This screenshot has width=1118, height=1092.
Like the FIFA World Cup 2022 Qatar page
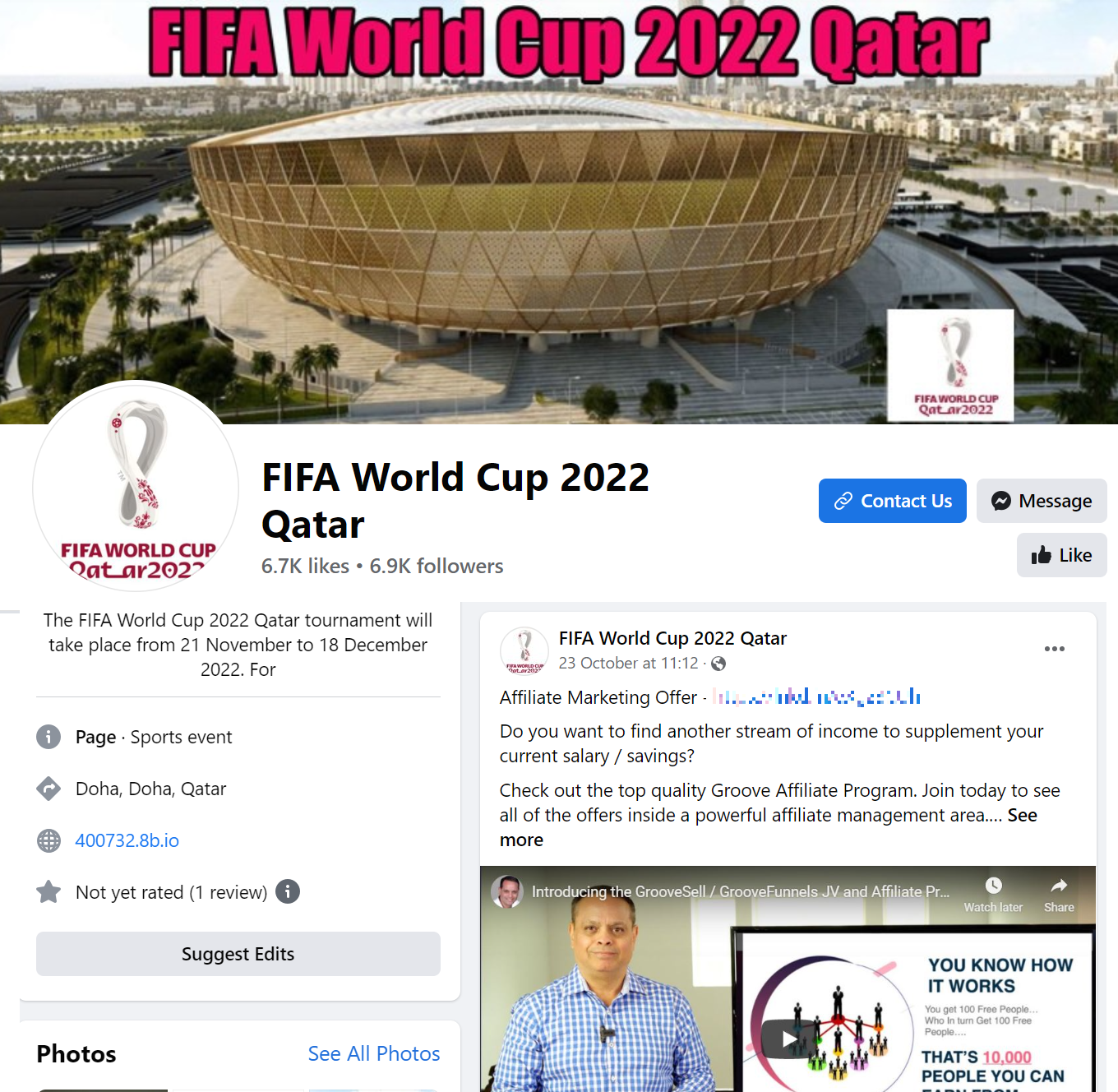(1061, 555)
